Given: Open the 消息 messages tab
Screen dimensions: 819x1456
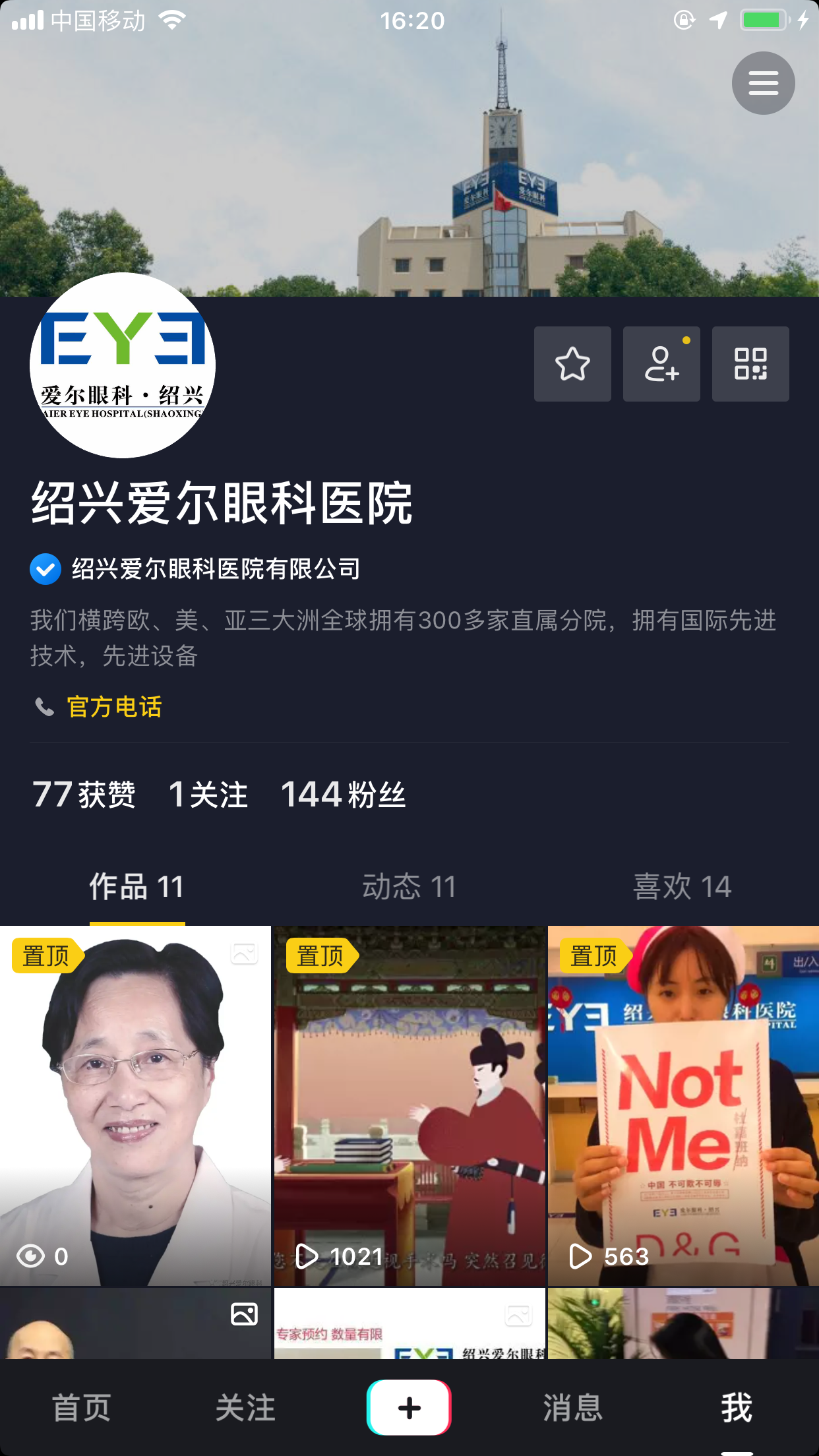Looking at the screenshot, I should pyautogui.click(x=572, y=1407).
